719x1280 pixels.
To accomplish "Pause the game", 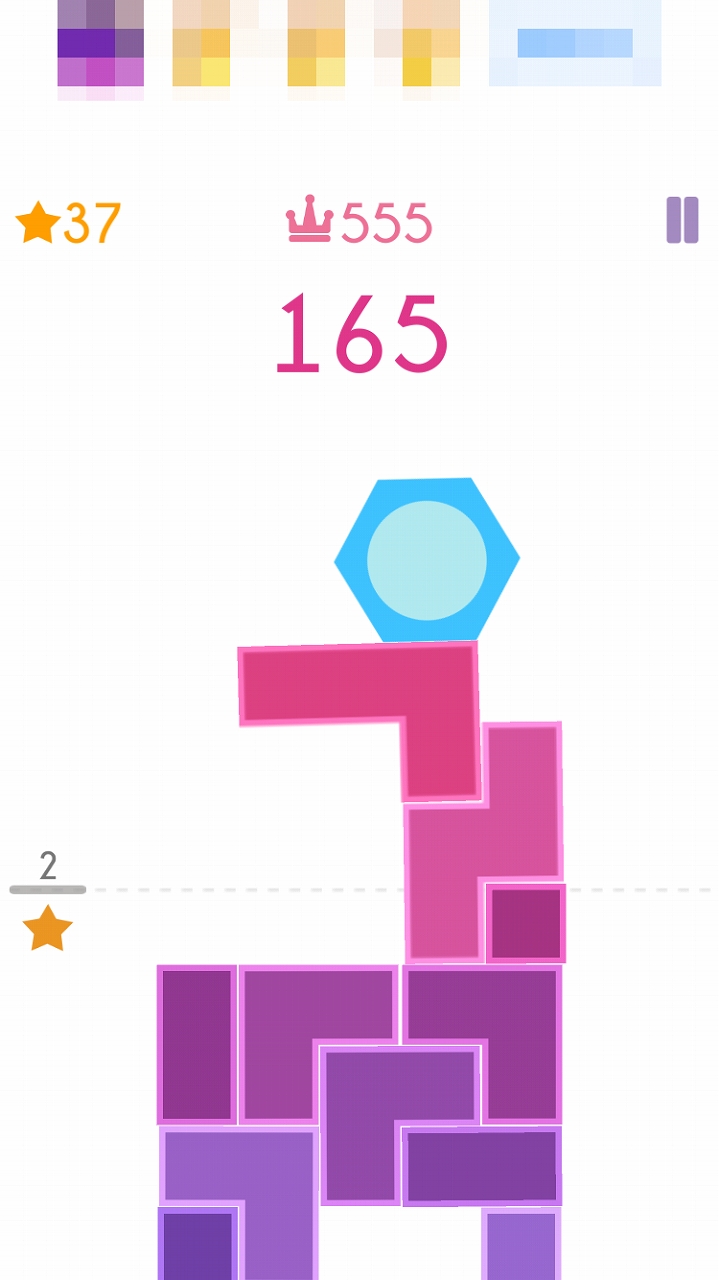I will click(x=682, y=220).
